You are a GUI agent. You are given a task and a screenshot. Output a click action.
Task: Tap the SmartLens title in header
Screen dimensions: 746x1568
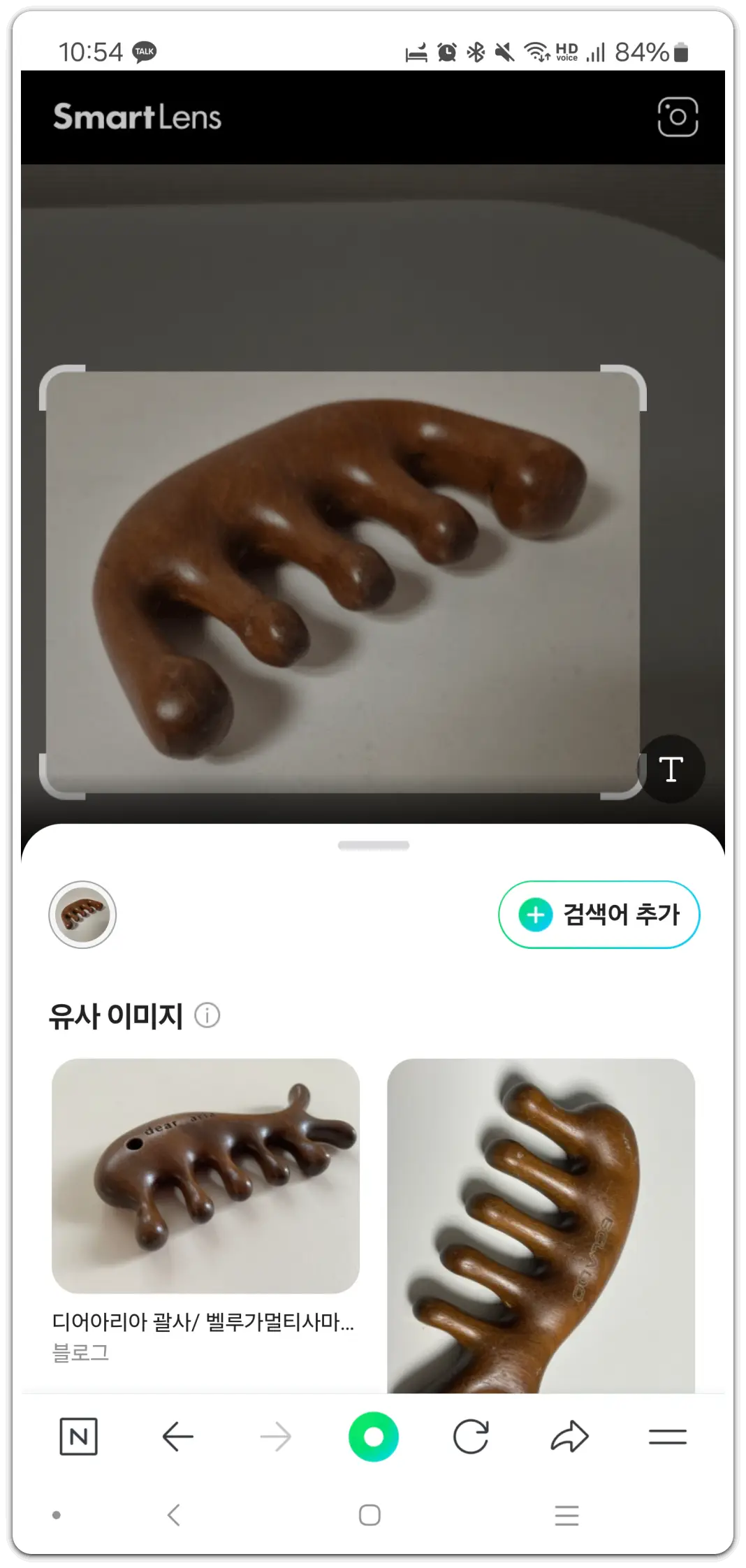(x=137, y=116)
